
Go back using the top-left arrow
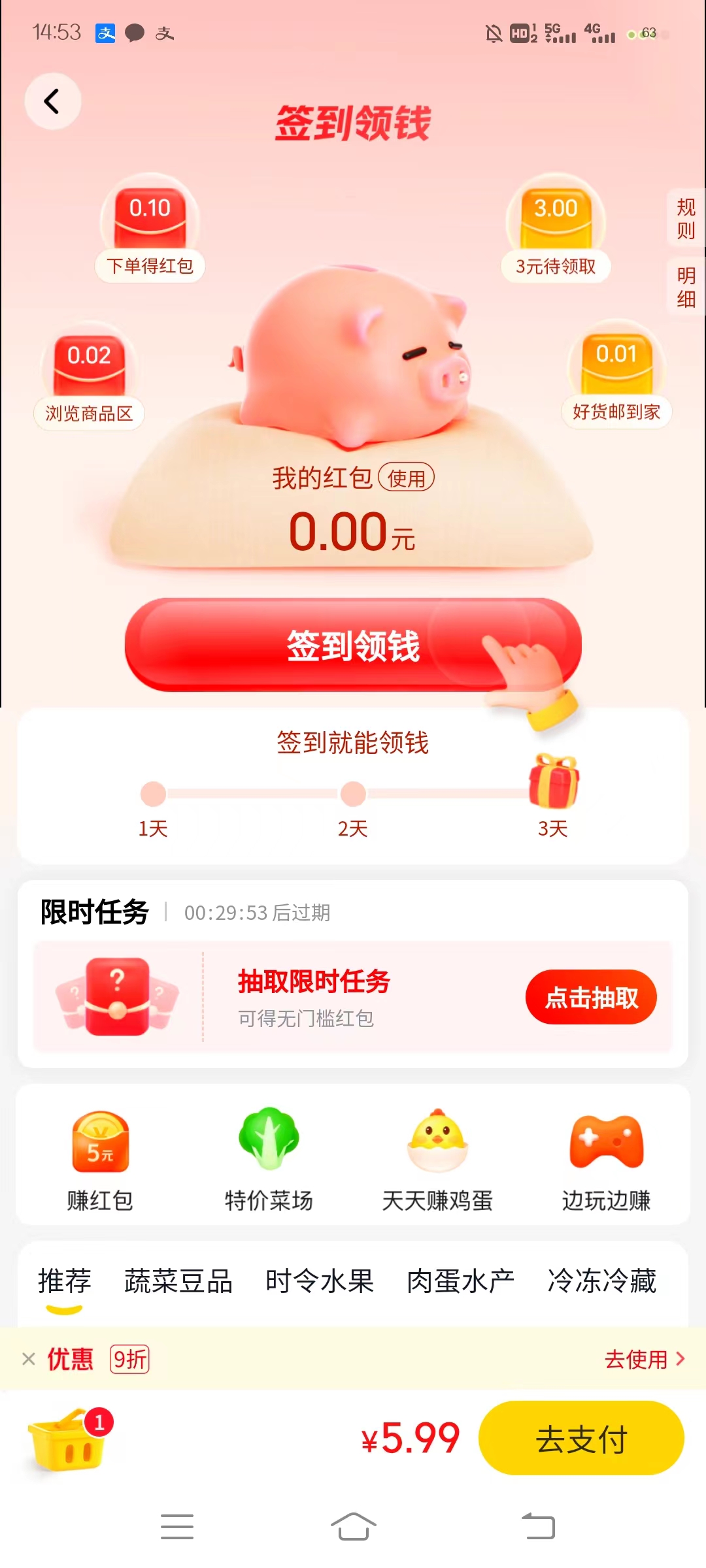click(52, 101)
